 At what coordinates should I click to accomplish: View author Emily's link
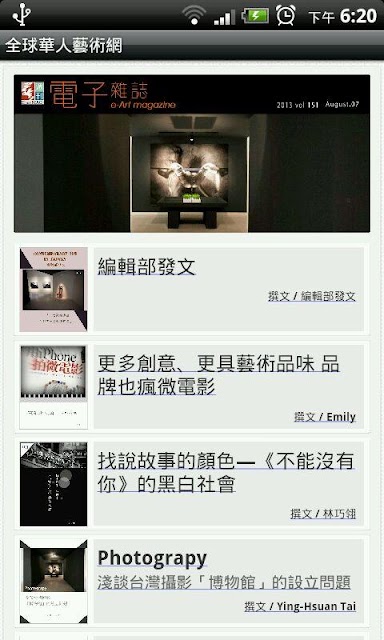[x=325, y=417]
